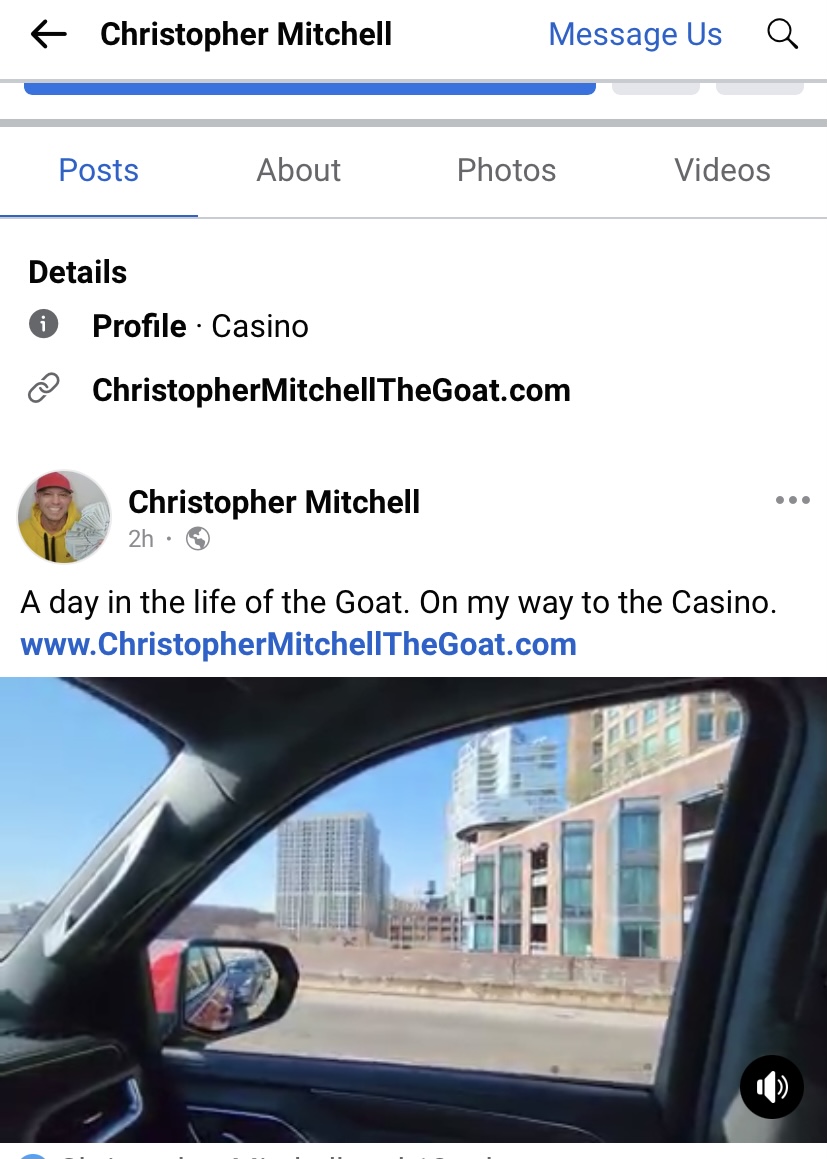This screenshot has width=827, height=1159.
Task: Tap Message Us in the header
Action: coord(635,35)
